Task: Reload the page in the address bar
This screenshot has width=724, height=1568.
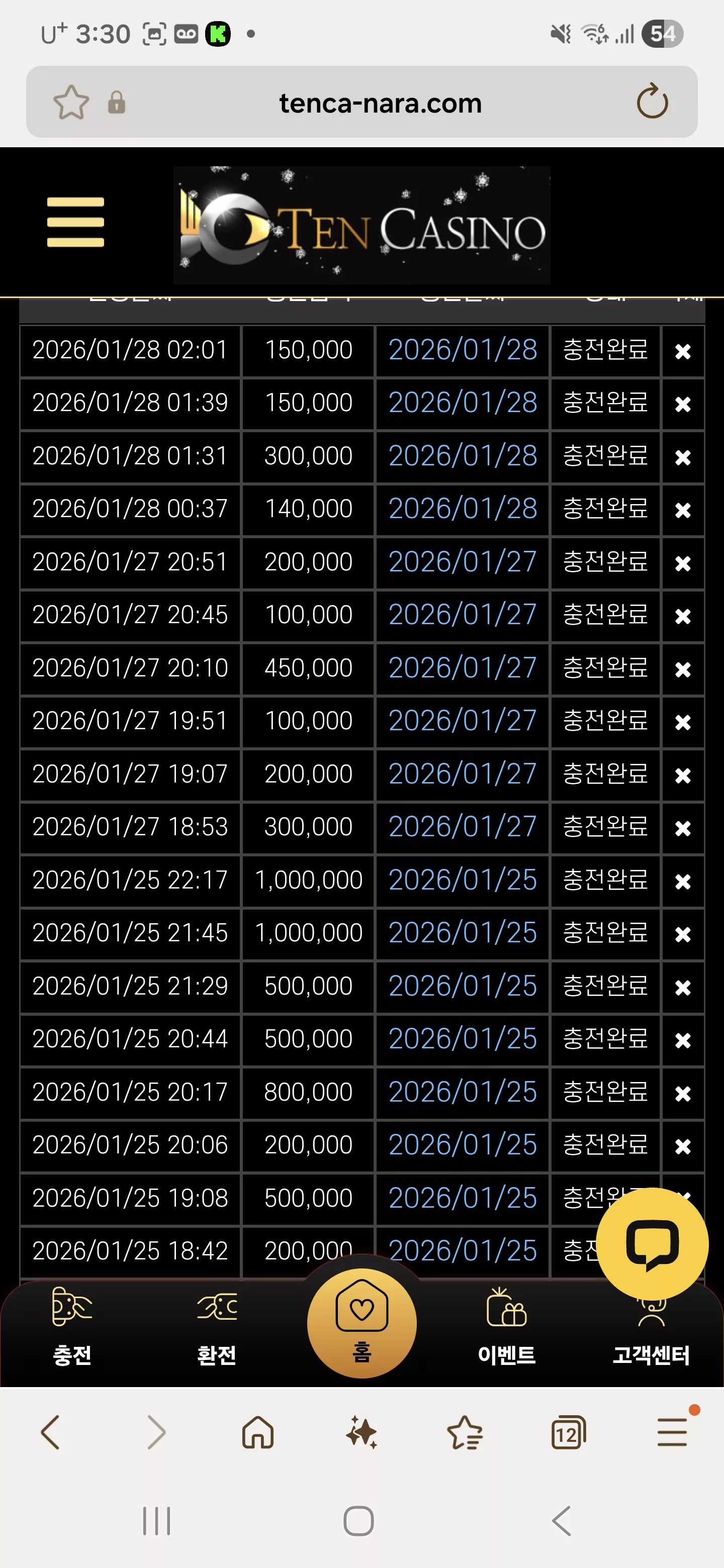Action: tap(652, 102)
